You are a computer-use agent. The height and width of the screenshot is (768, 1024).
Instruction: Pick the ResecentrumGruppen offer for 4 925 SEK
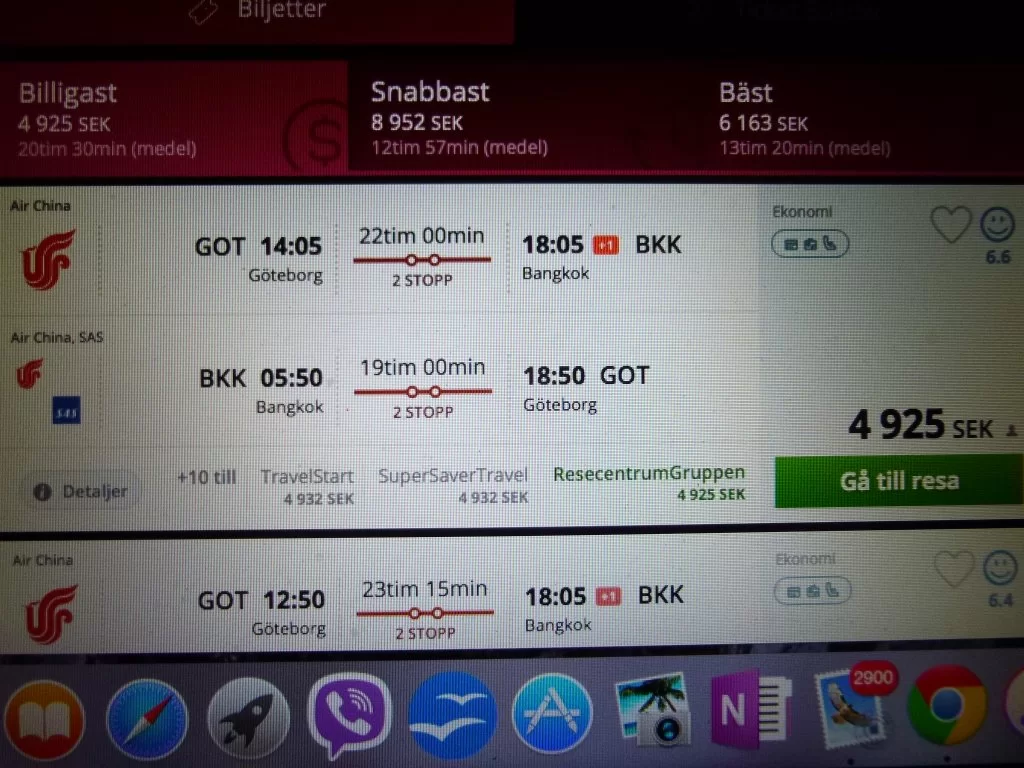tap(649, 483)
